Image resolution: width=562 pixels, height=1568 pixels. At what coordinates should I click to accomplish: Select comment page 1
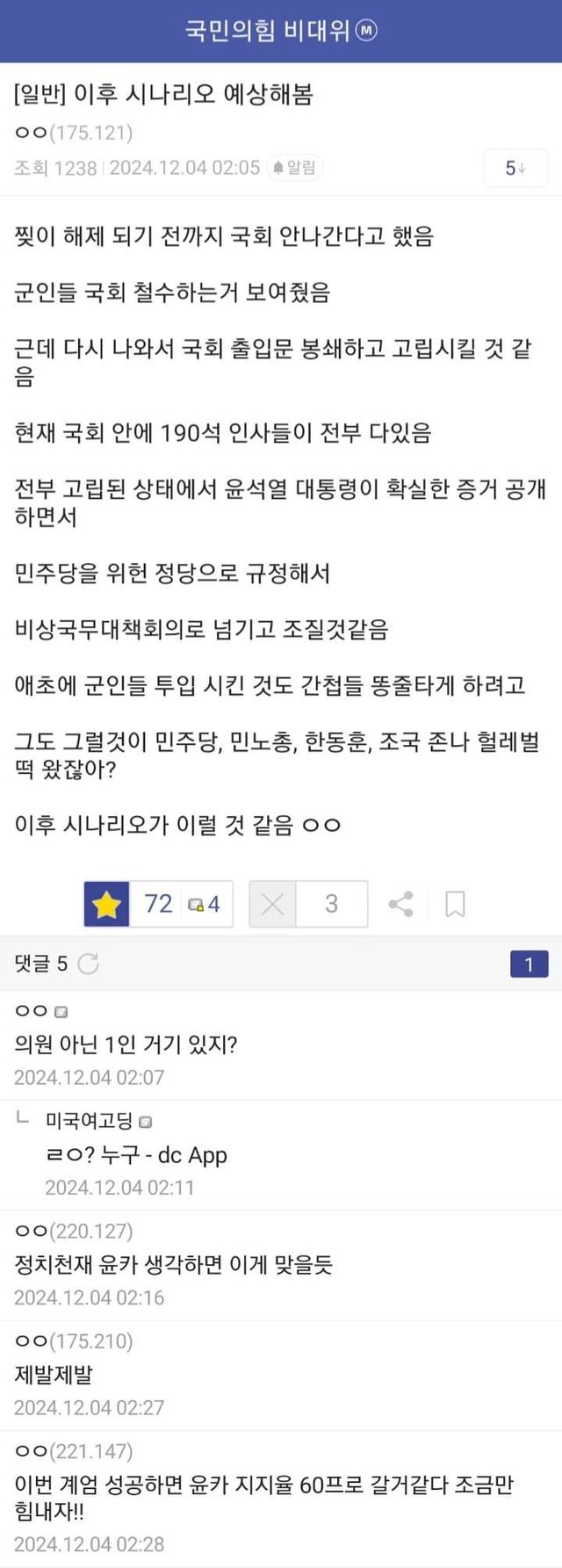(x=529, y=964)
